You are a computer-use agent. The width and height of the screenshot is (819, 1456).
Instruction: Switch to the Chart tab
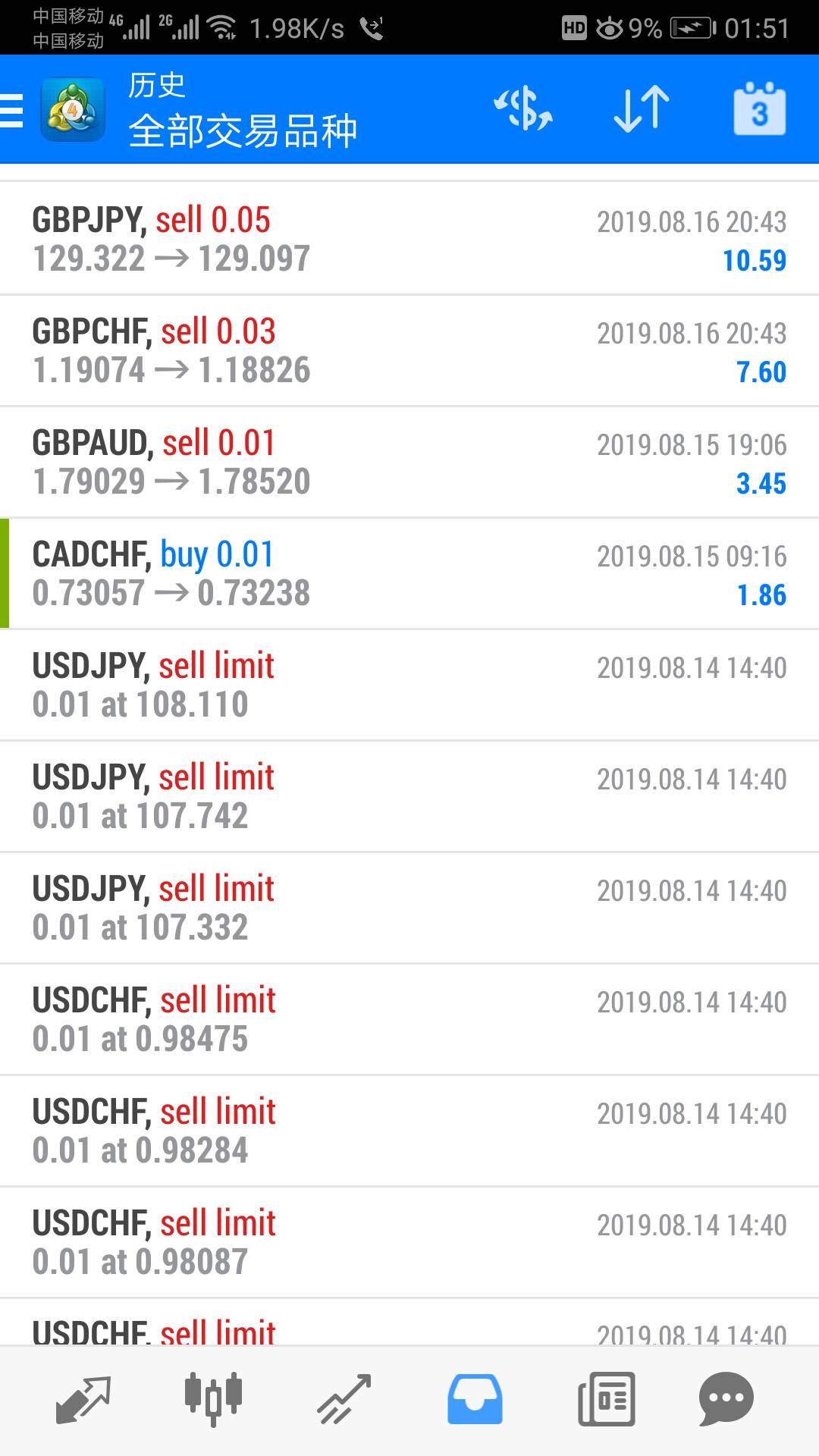(x=213, y=1399)
